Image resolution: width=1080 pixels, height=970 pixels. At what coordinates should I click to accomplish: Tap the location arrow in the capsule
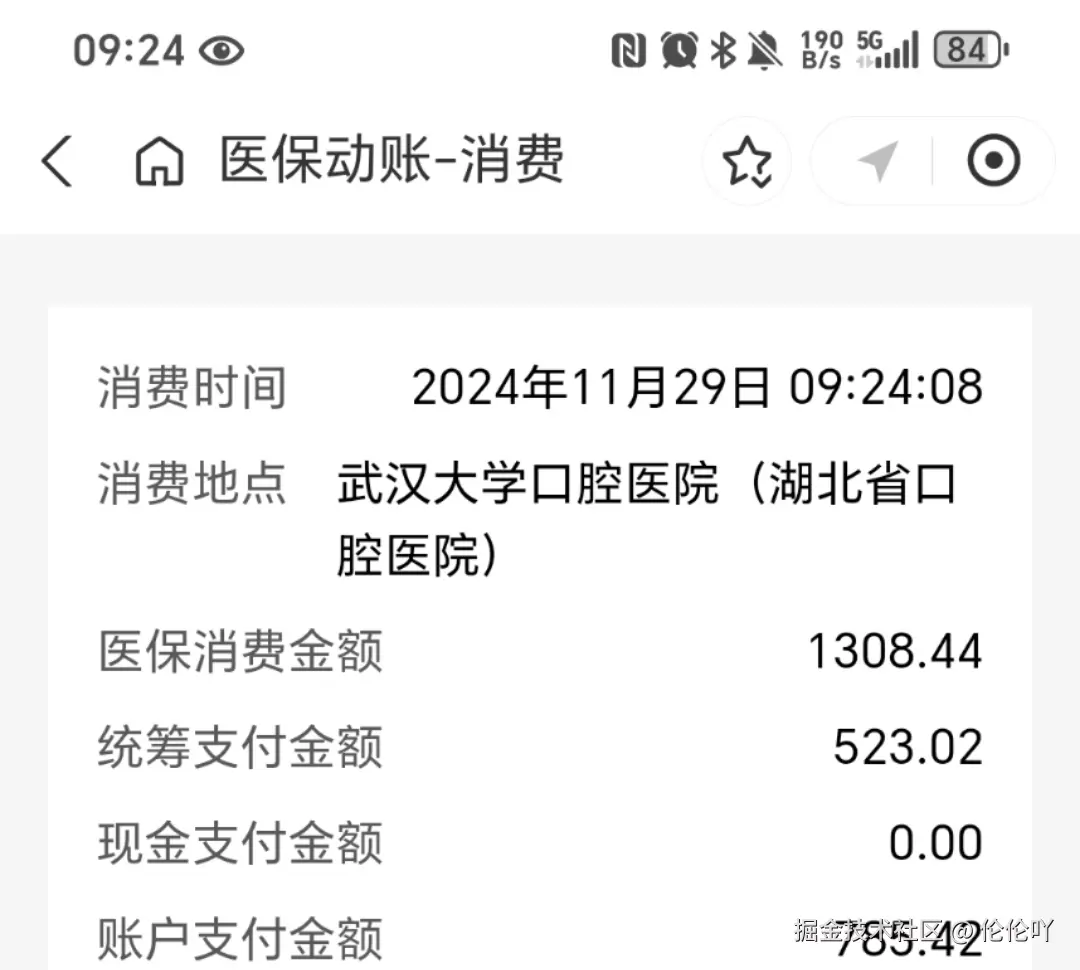877,161
